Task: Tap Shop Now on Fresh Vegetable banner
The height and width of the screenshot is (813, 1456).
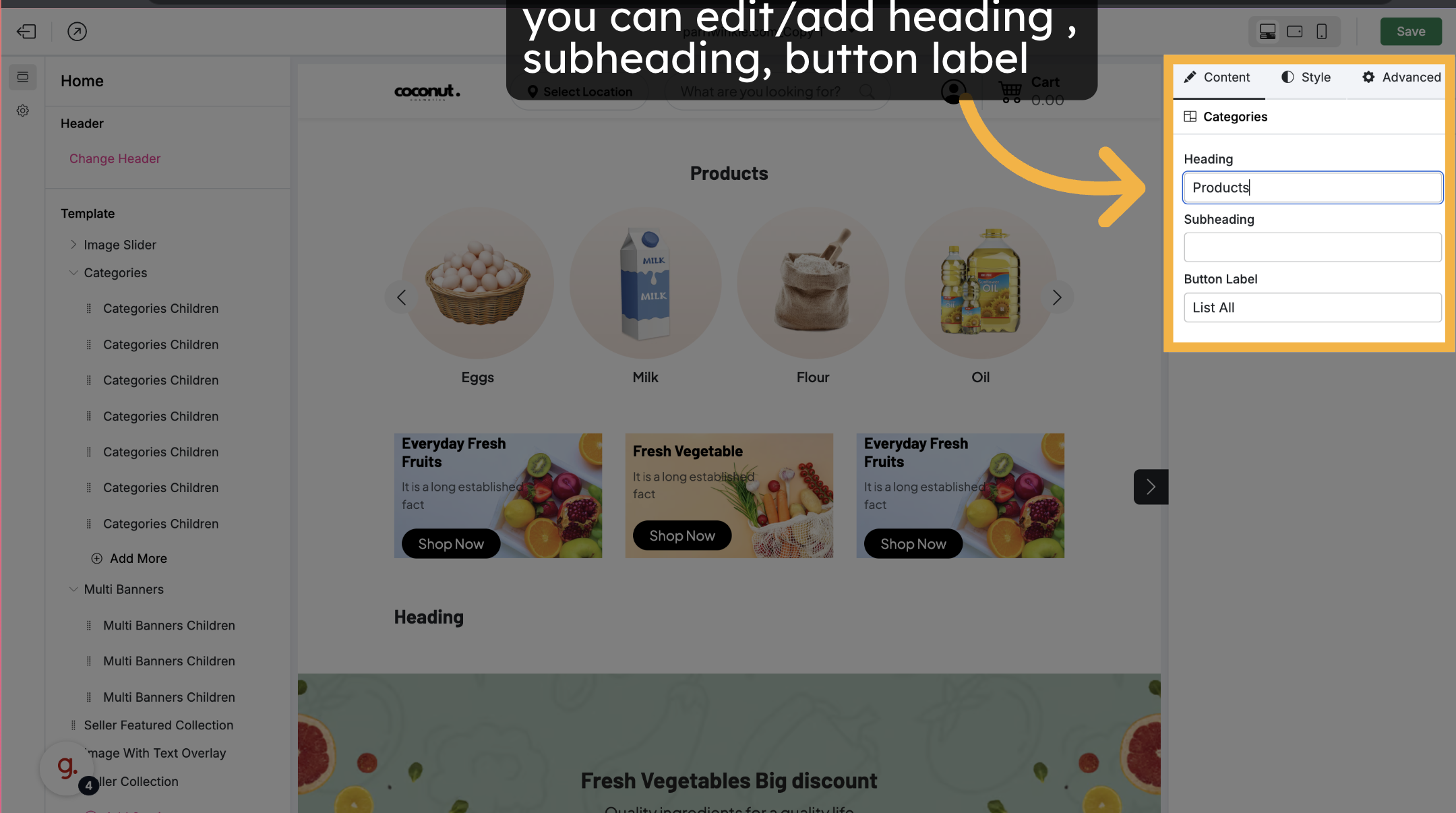Action: [x=681, y=536]
